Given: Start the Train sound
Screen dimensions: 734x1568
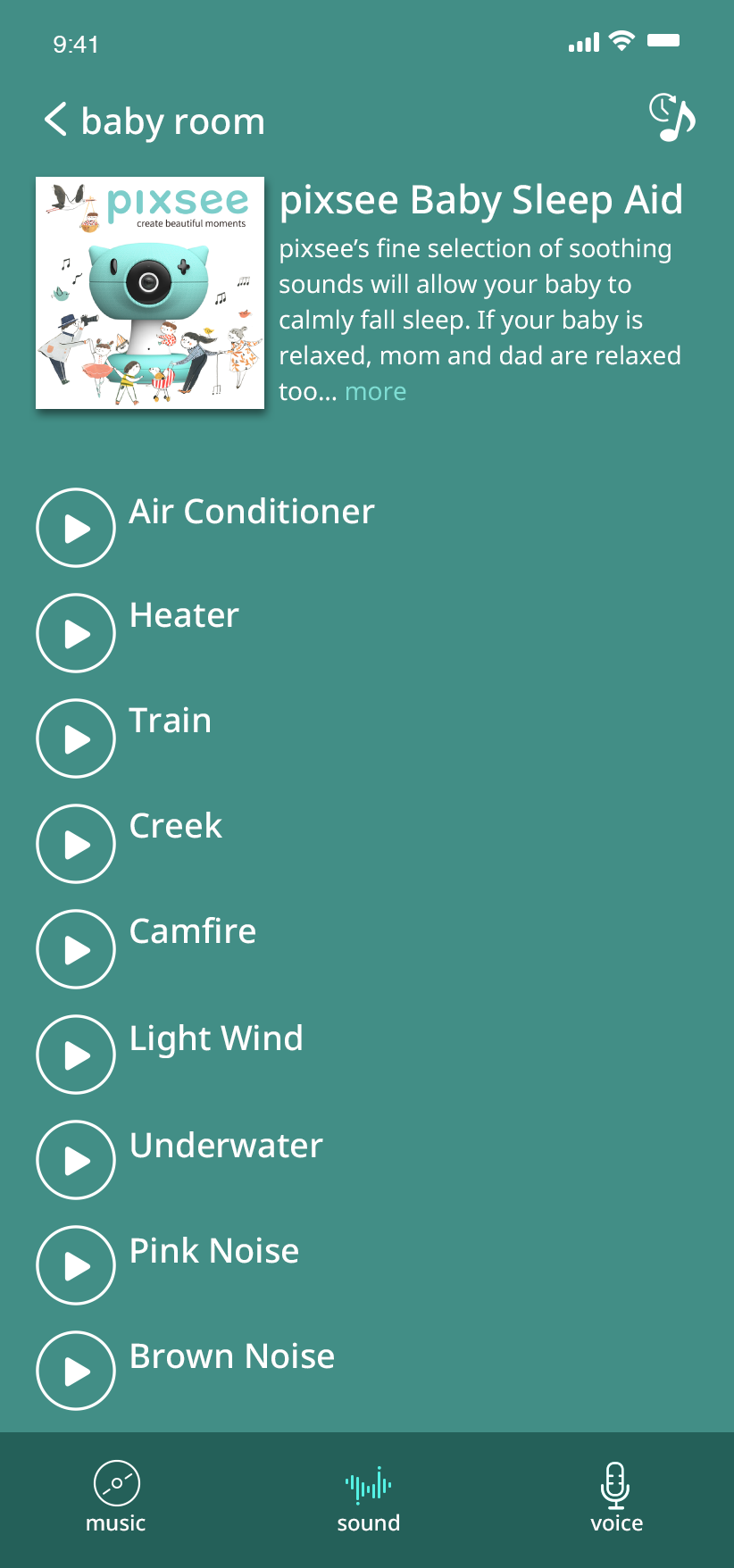Looking at the screenshot, I should [x=76, y=738].
